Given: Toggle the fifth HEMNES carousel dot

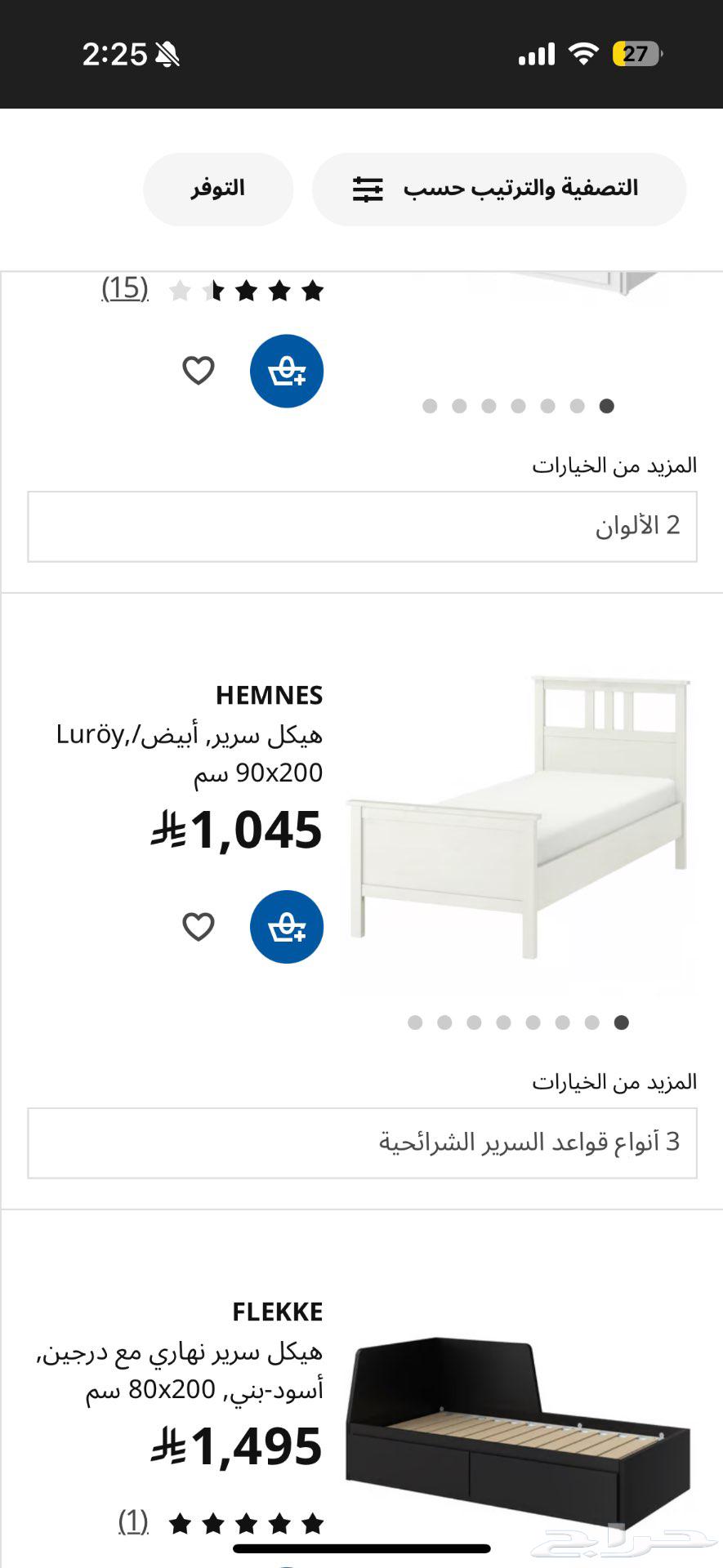Looking at the screenshot, I should 532,1022.
